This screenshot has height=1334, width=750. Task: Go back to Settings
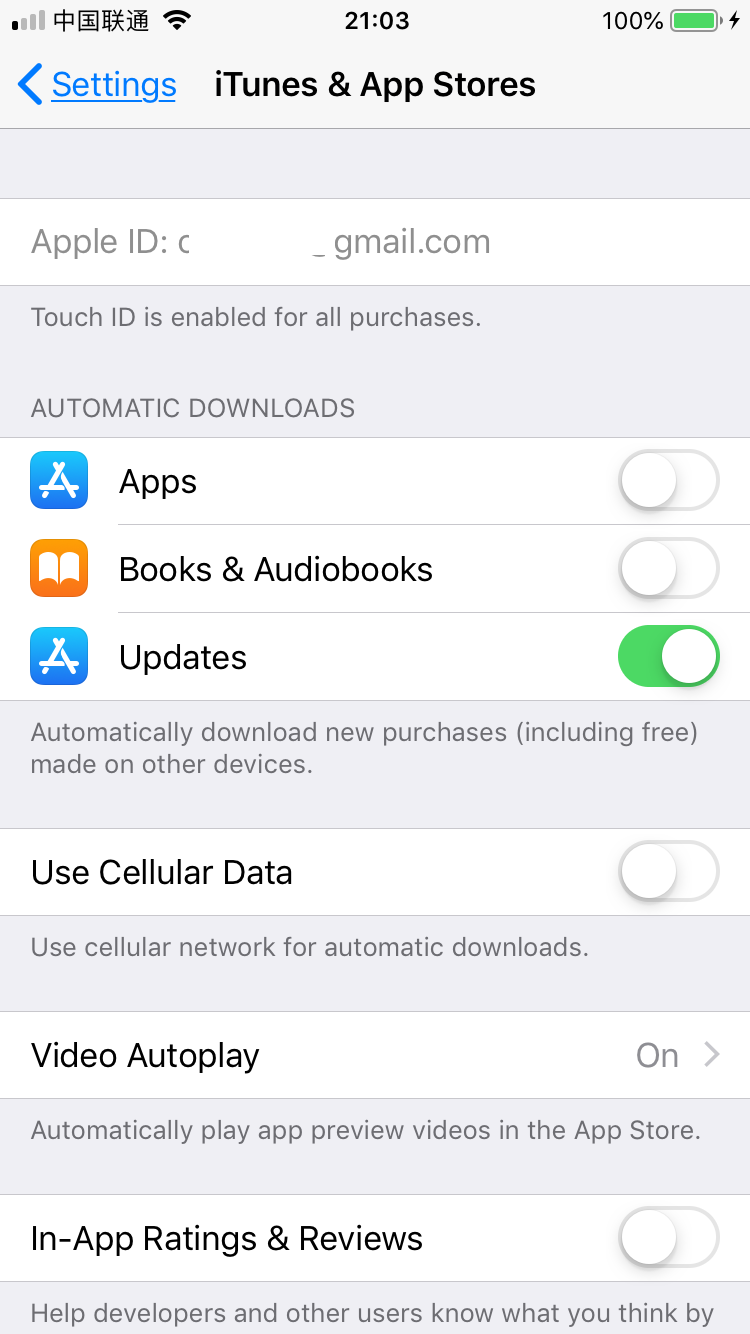pos(98,85)
